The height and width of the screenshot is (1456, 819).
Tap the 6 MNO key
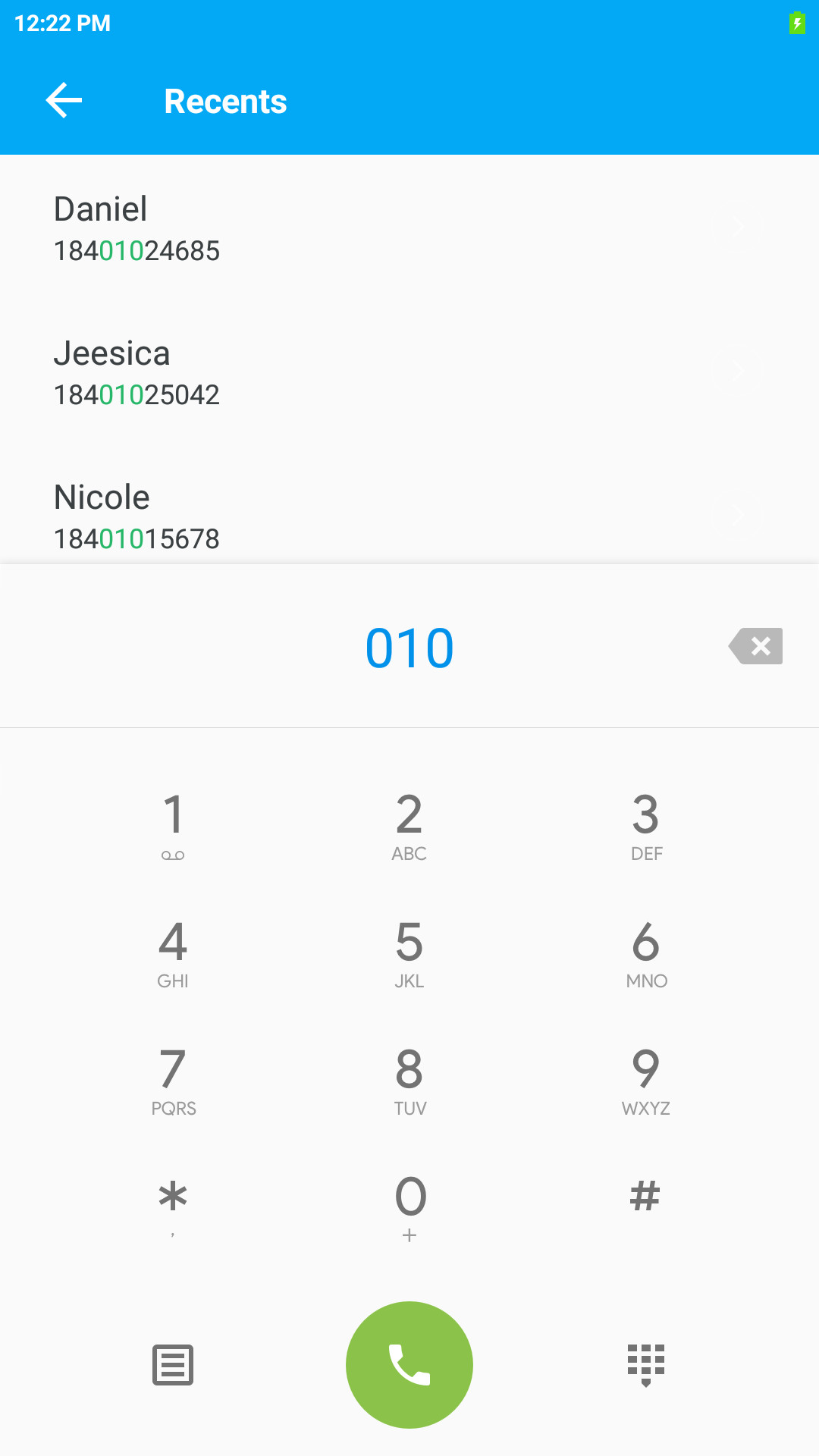coord(646,954)
